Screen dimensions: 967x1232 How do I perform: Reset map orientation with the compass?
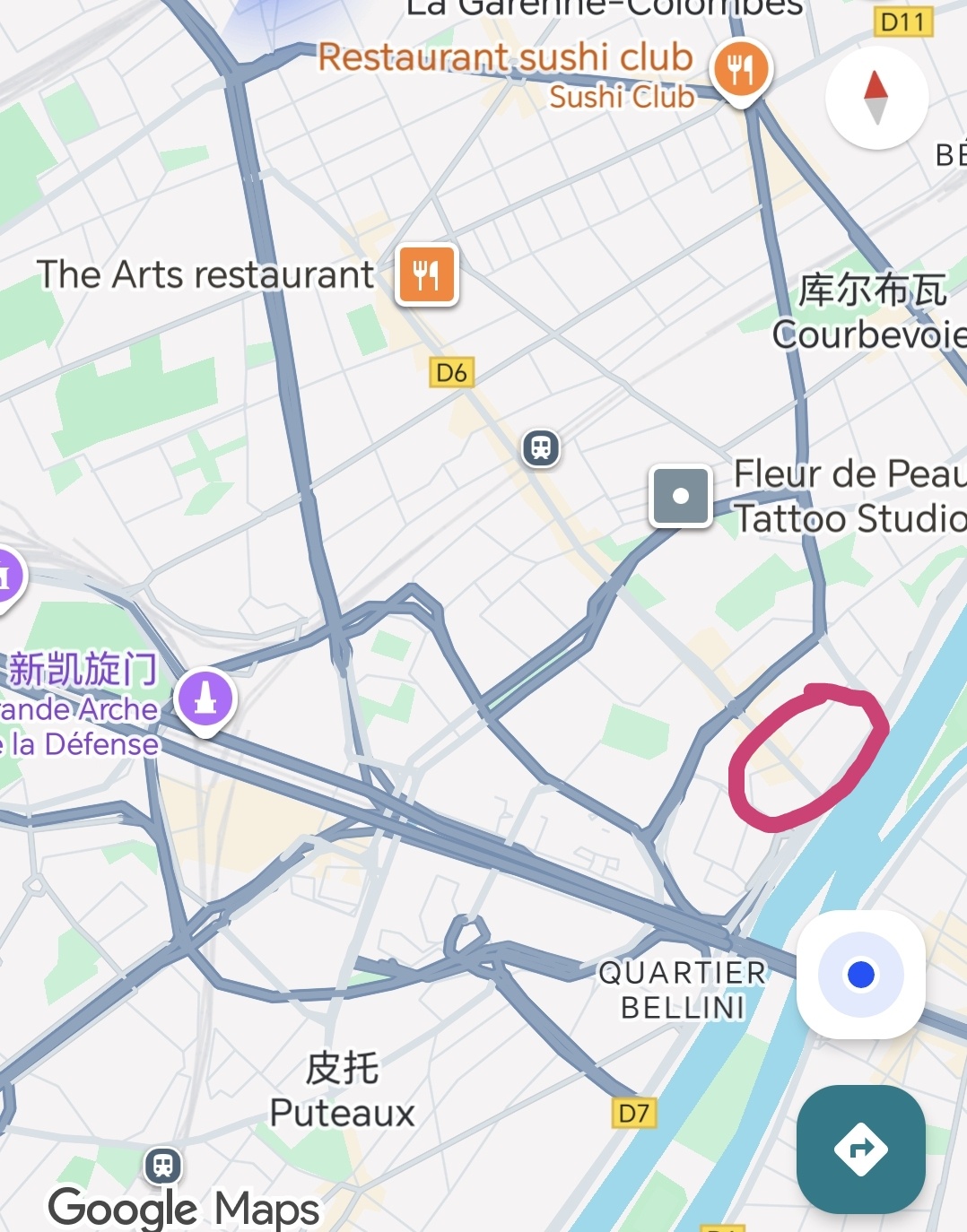876,98
